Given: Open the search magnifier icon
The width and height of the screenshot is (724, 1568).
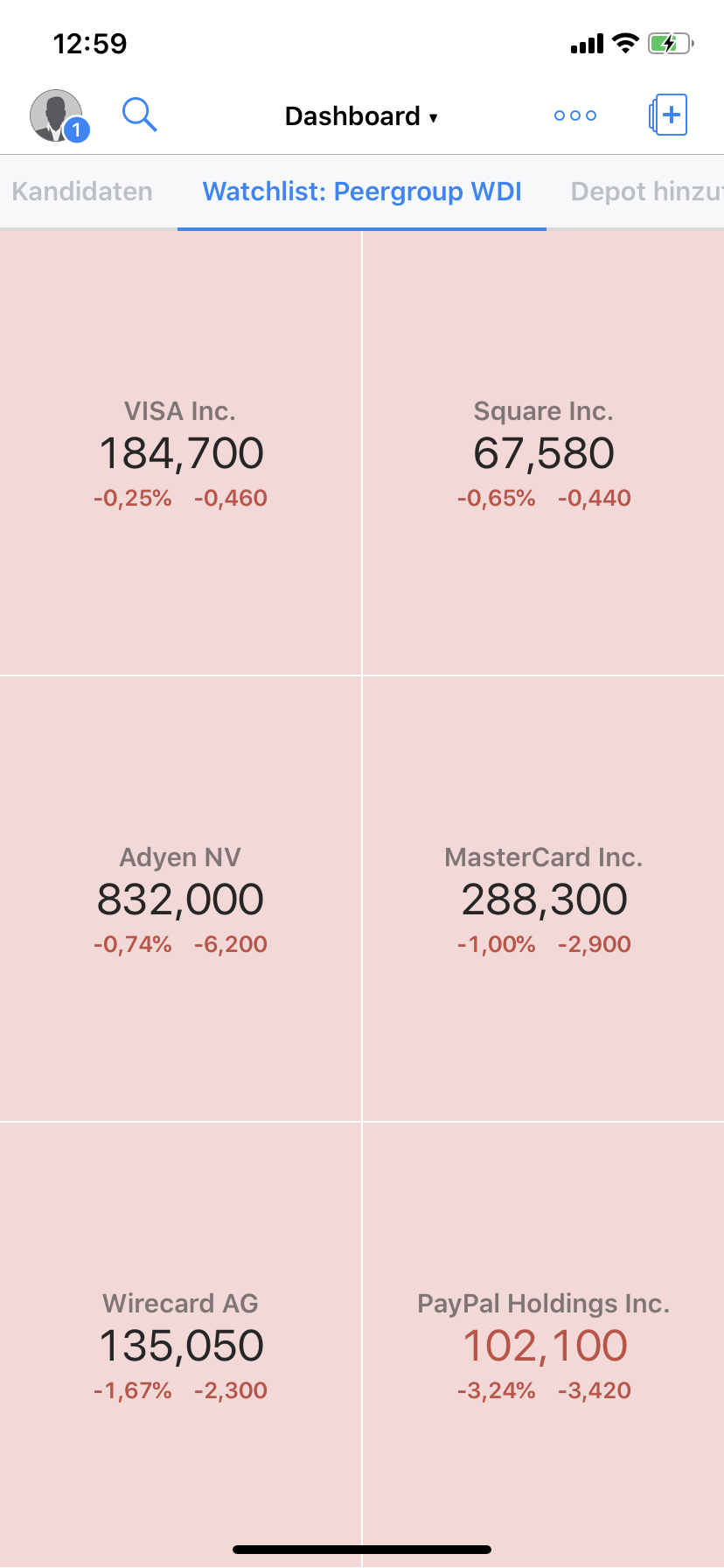Looking at the screenshot, I should (140, 115).
